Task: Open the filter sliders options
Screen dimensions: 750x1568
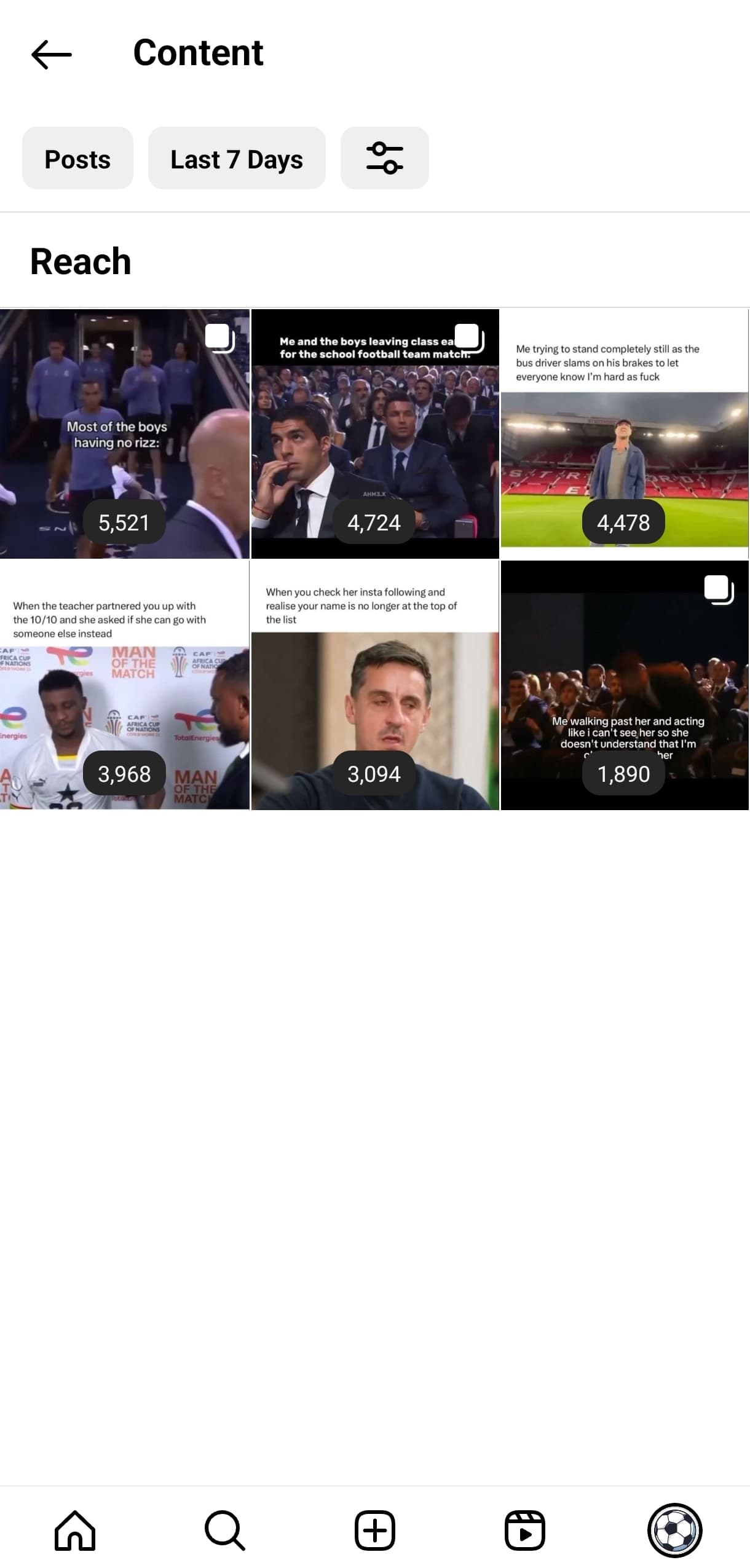Action: [x=384, y=159]
